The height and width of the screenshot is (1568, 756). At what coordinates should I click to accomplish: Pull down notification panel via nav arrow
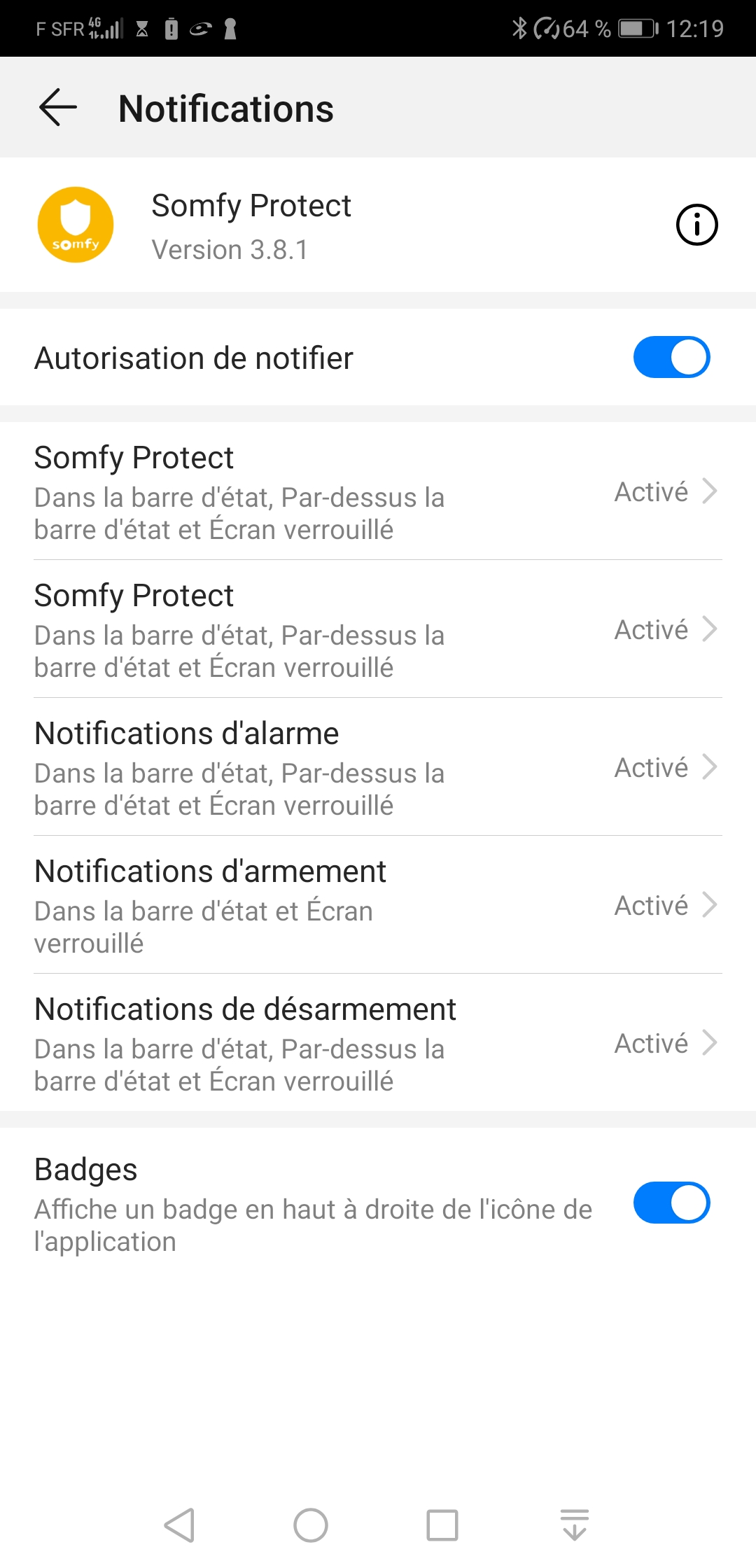click(575, 1525)
